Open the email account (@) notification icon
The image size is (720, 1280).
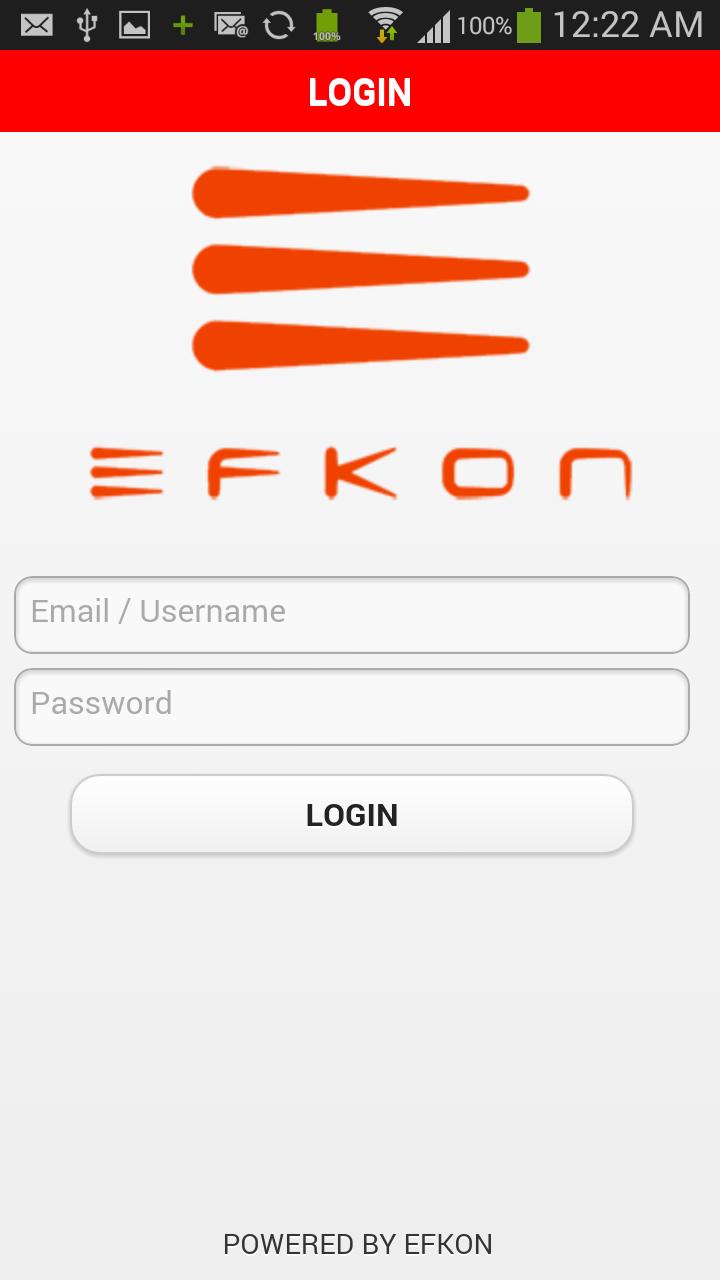click(231, 23)
